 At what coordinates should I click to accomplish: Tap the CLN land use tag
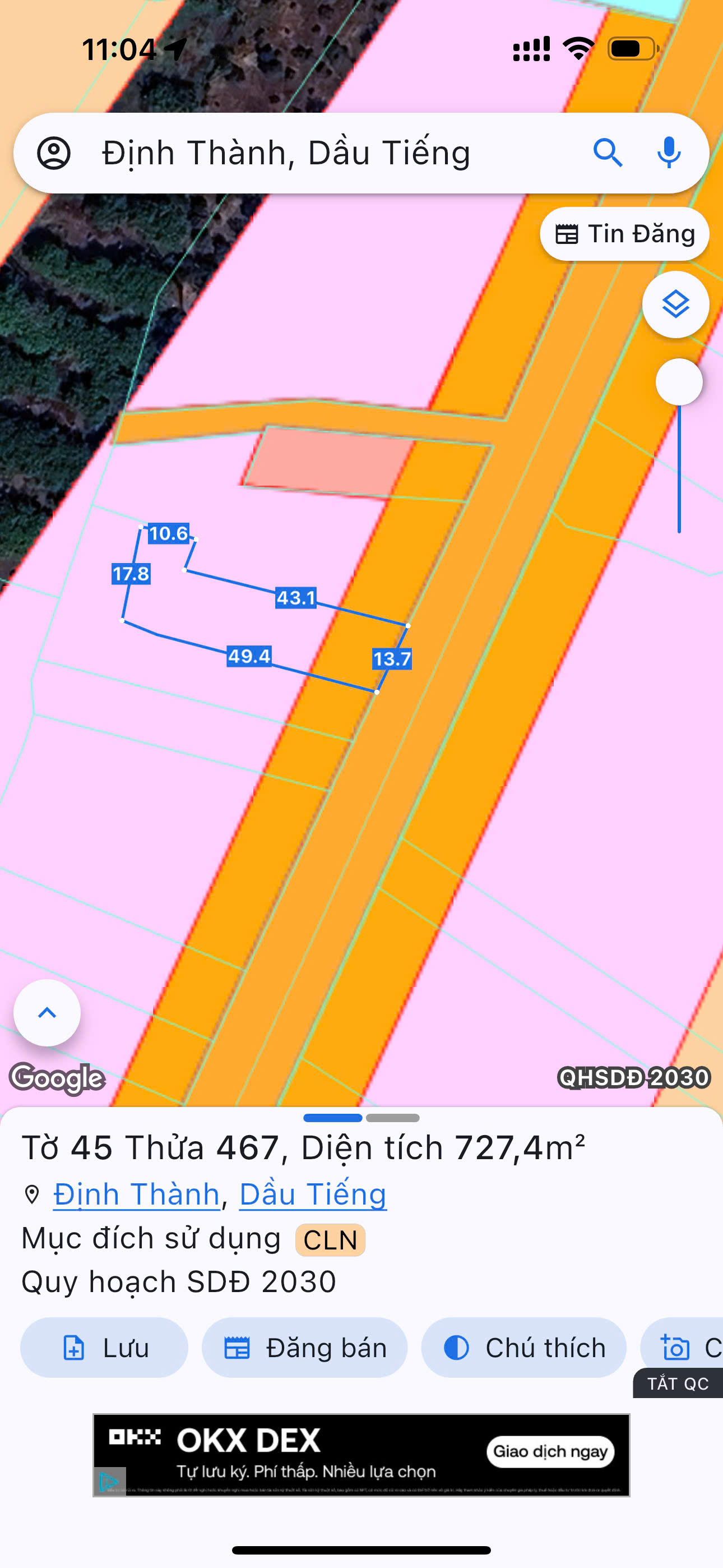(330, 1240)
